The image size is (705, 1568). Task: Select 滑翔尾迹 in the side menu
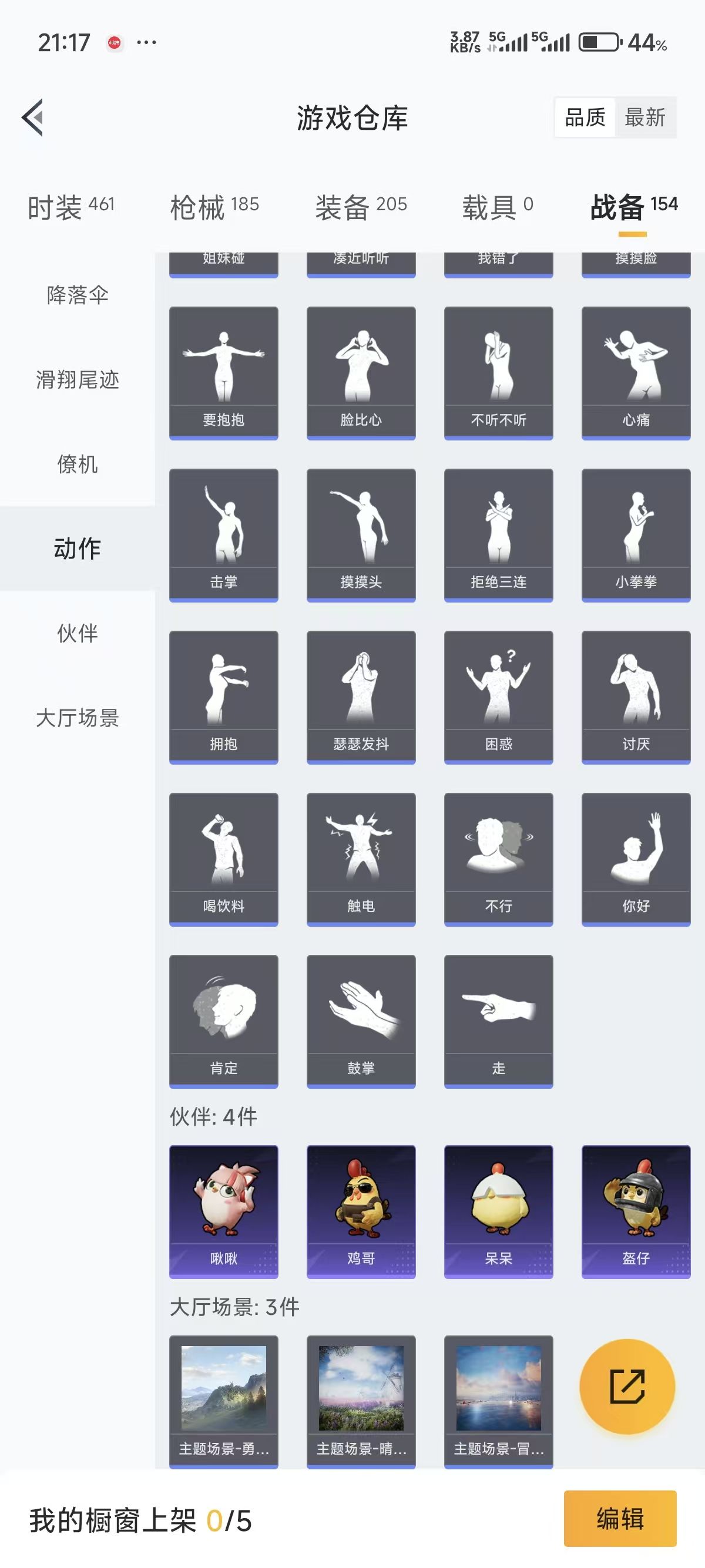[78, 380]
